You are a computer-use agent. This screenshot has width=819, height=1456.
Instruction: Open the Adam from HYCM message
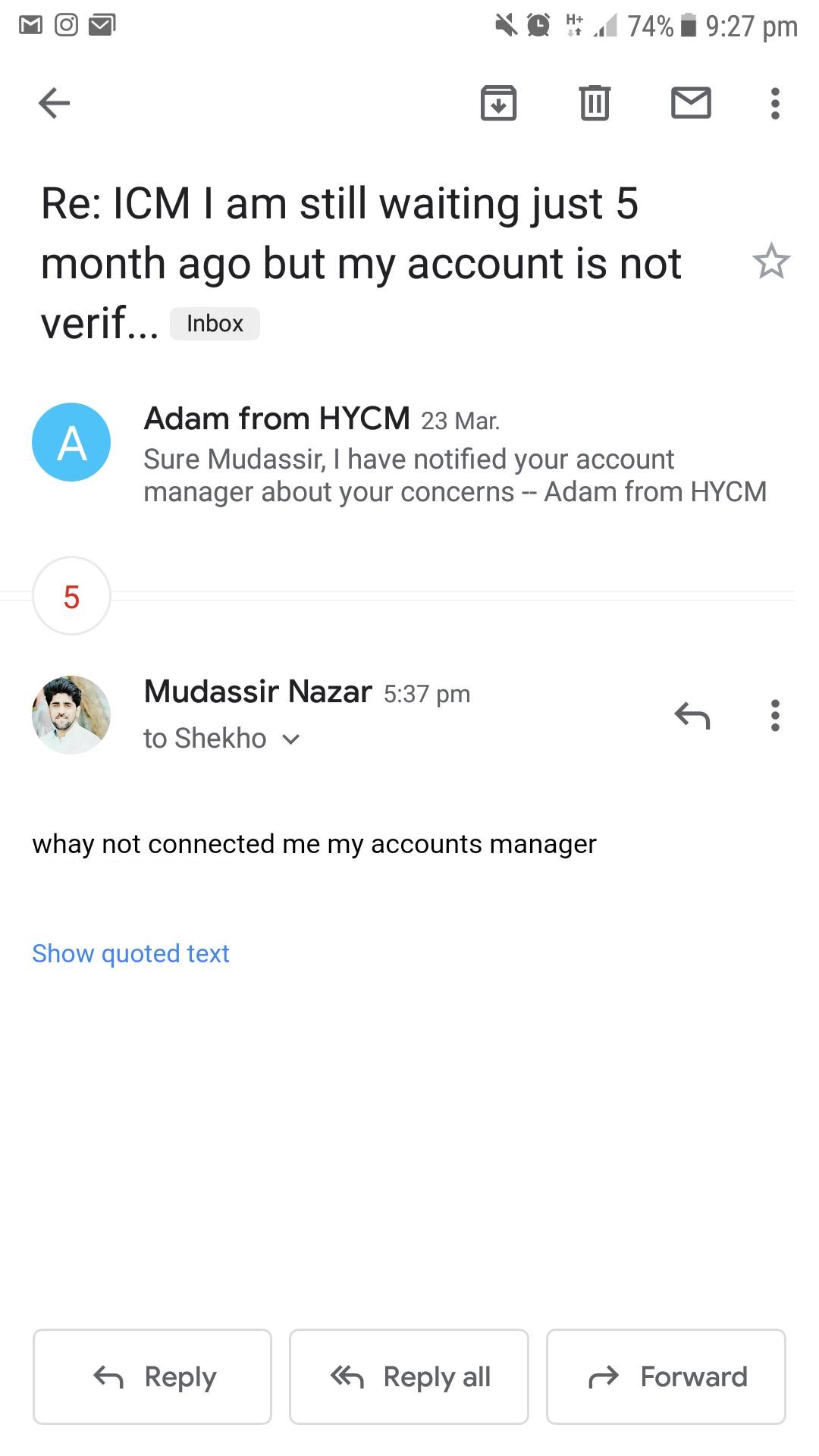[x=409, y=455]
